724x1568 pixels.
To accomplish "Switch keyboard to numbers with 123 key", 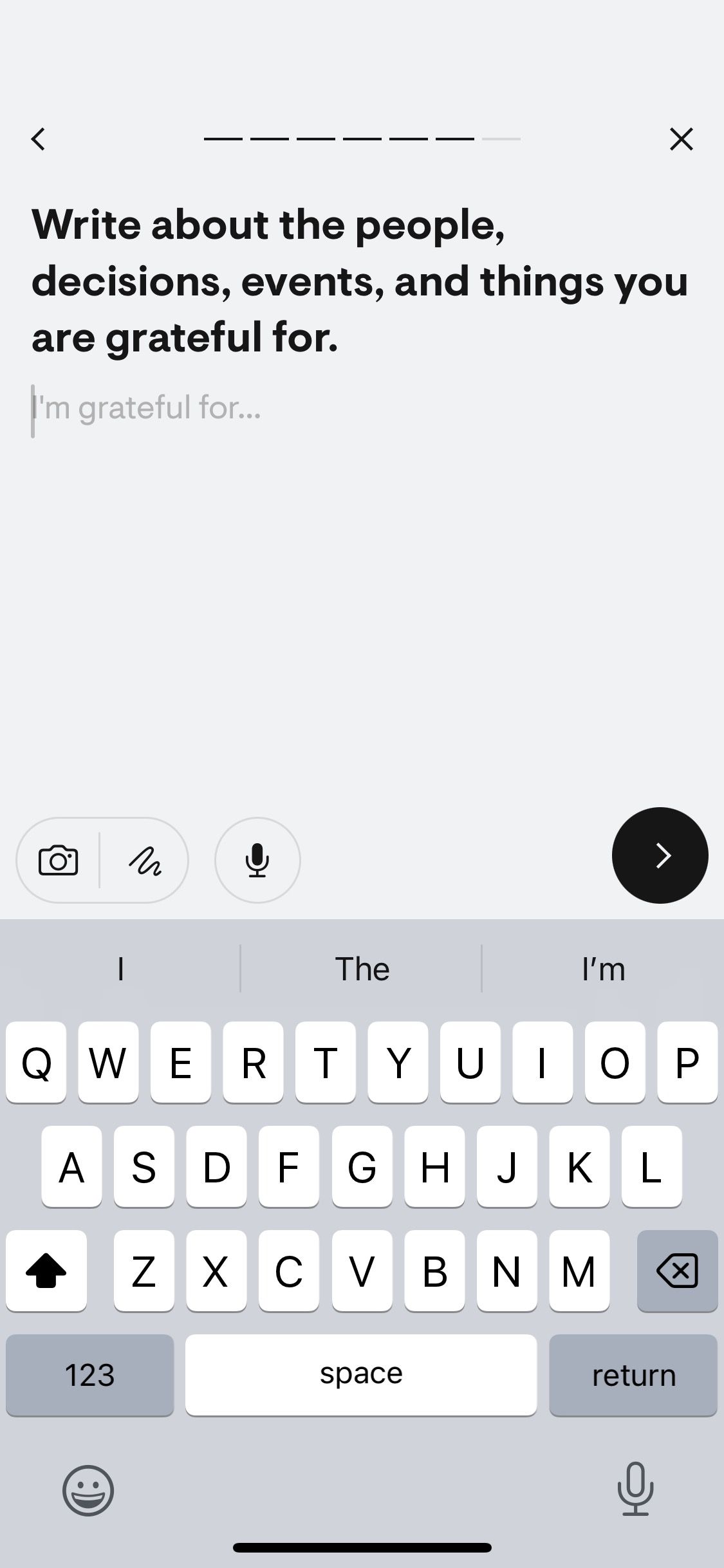I will [x=89, y=1375].
